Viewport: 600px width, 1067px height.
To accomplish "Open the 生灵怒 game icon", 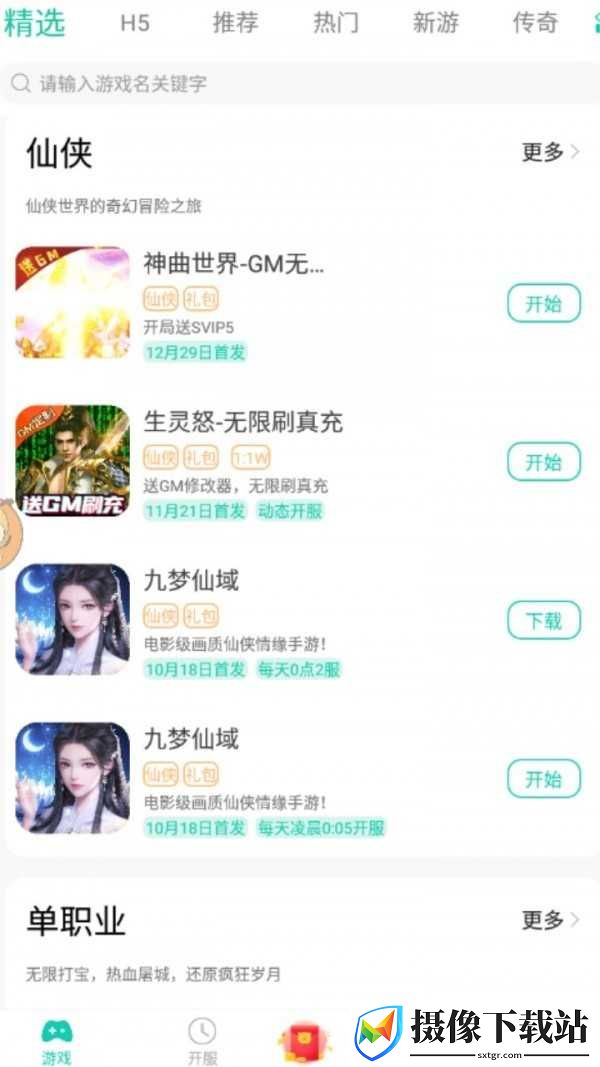I will click(72, 461).
